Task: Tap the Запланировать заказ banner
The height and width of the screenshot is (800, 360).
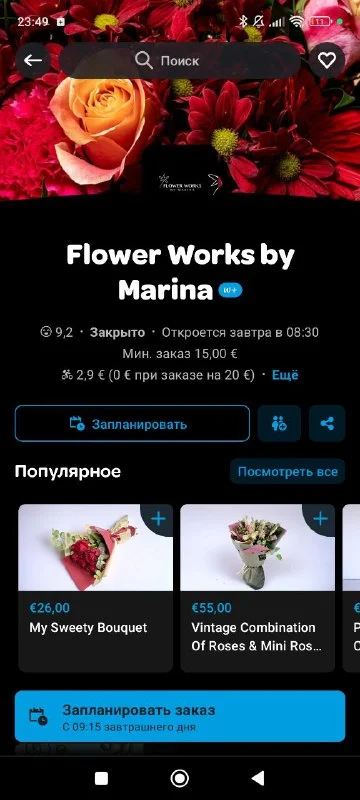Action: [x=180, y=716]
